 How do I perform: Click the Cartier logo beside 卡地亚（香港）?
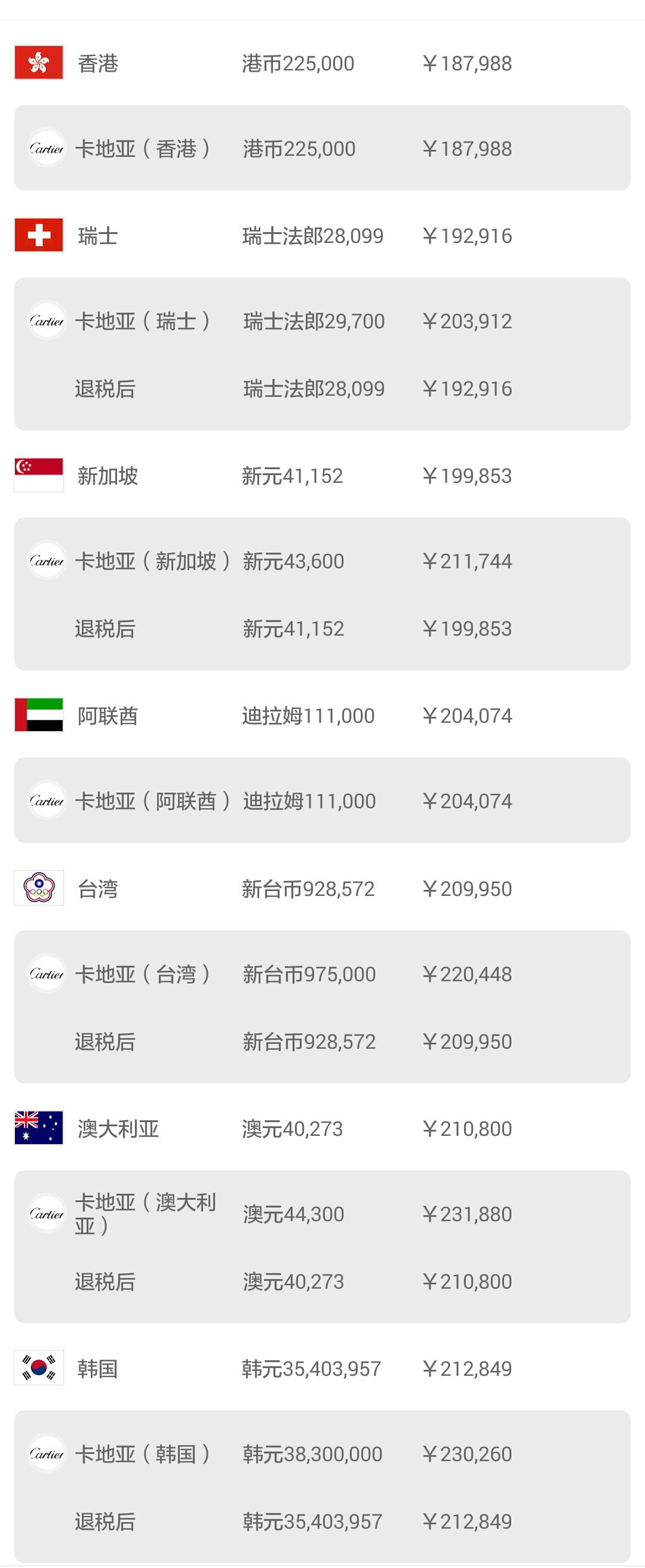[x=47, y=148]
